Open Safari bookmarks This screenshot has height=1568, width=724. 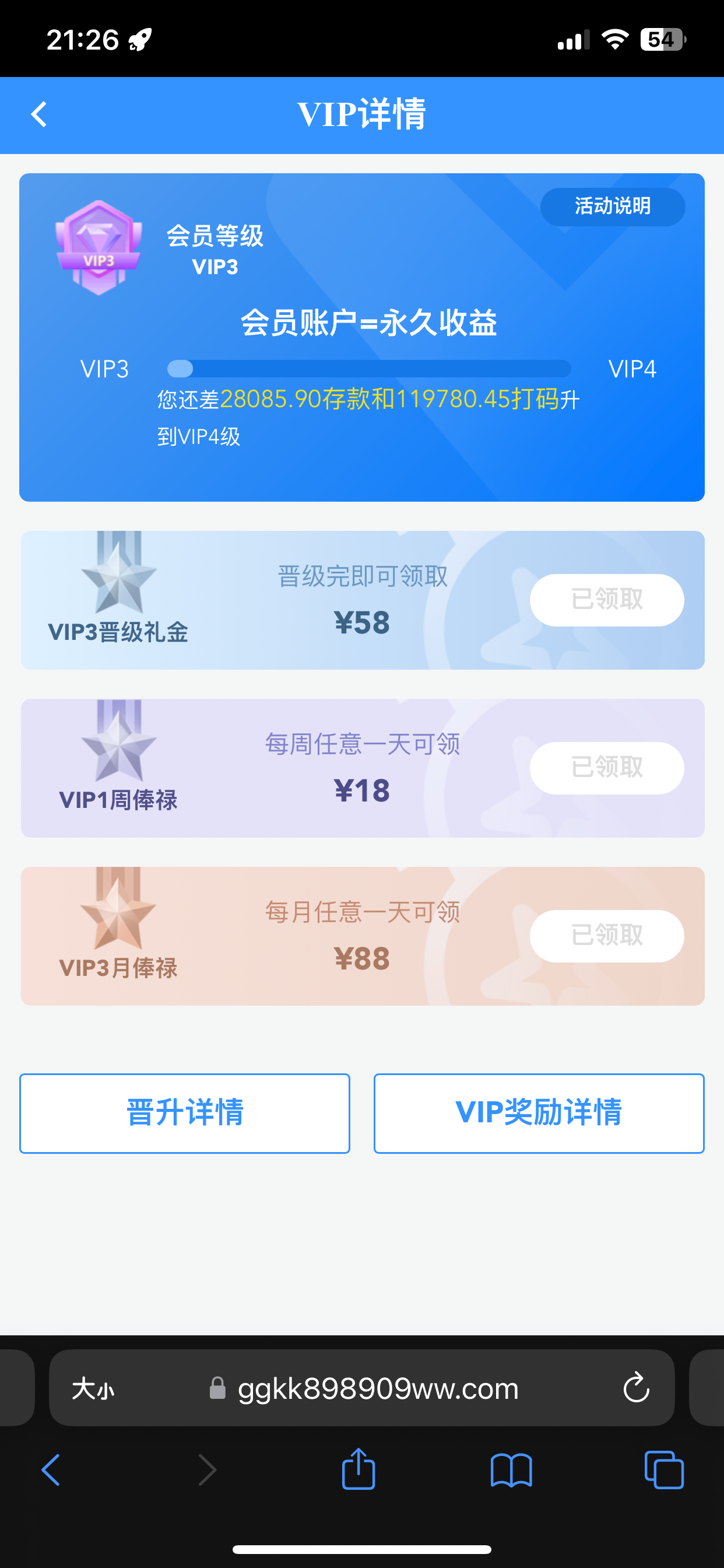click(511, 1471)
